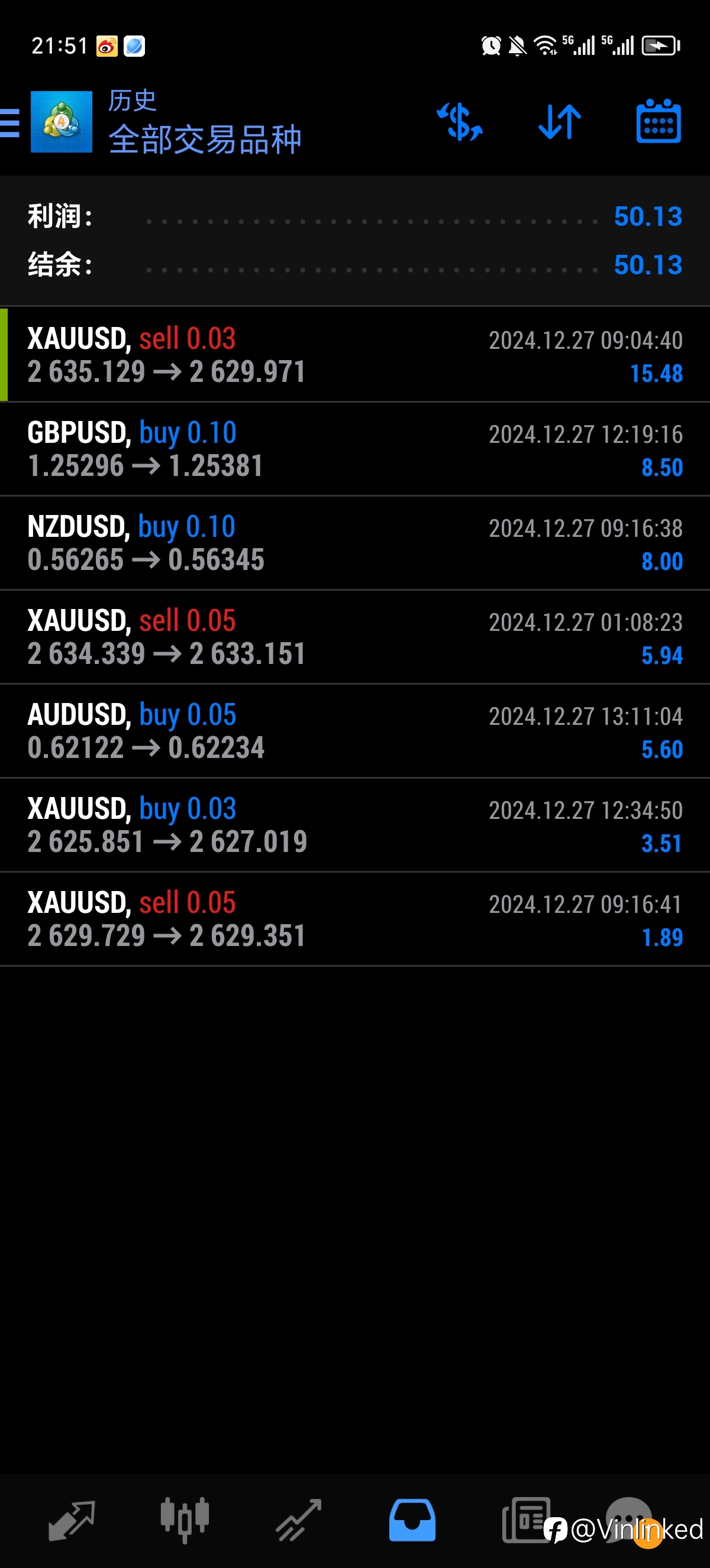Screen dimensions: 710x1568
Task: Switch to the Trade tab
Action: pyautogui.click(x=298, y=1521)
